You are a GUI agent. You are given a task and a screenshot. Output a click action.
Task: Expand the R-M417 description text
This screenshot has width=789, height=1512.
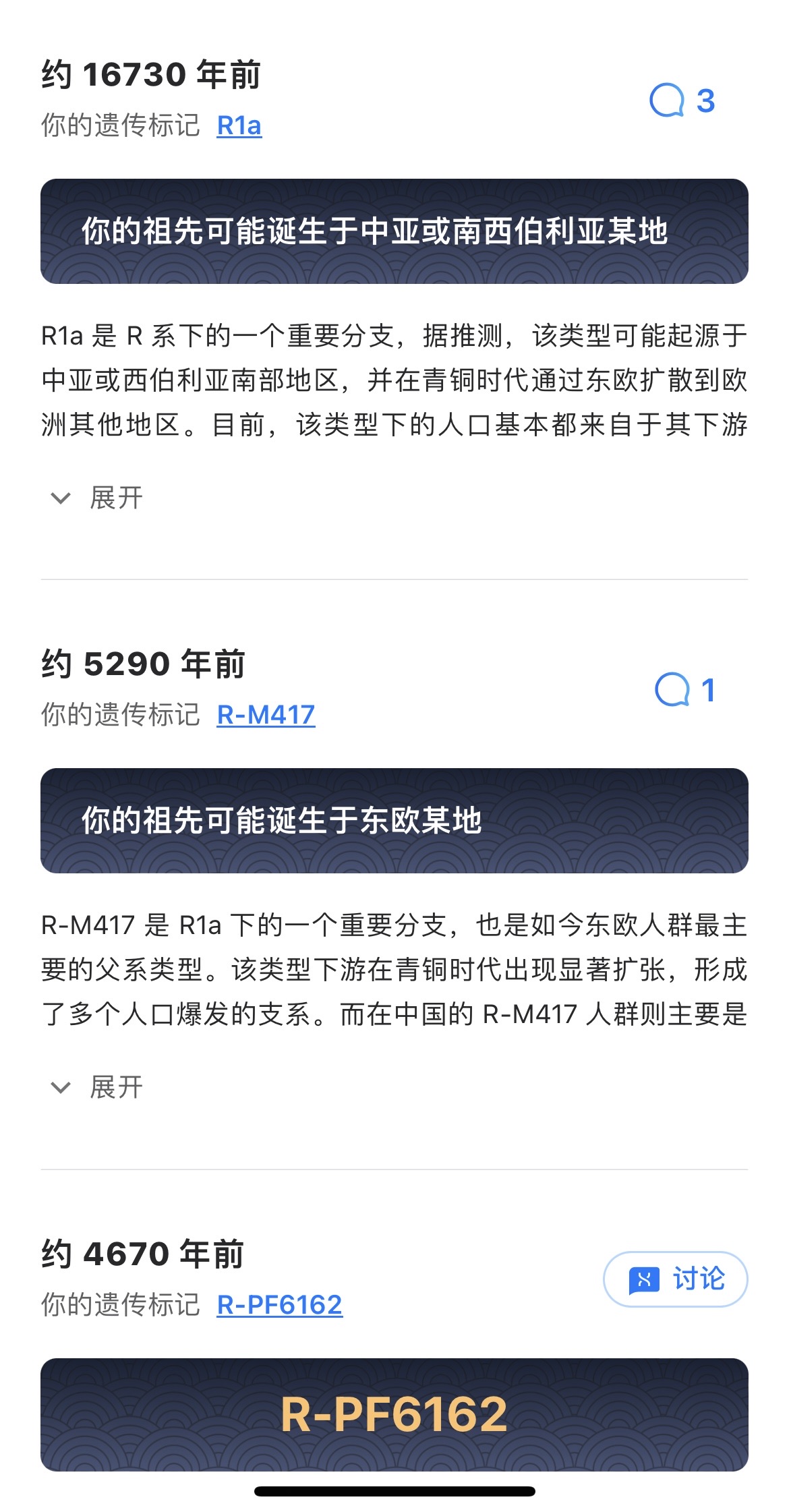tap(96, 1088)
